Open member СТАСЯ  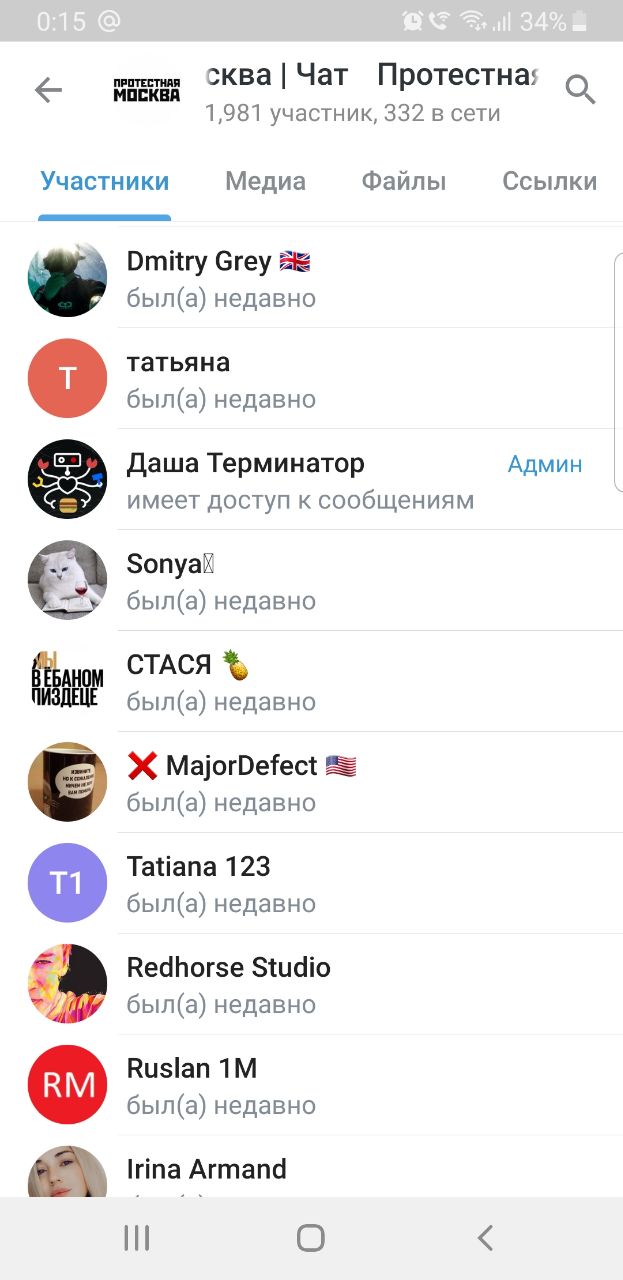[311, 682]
